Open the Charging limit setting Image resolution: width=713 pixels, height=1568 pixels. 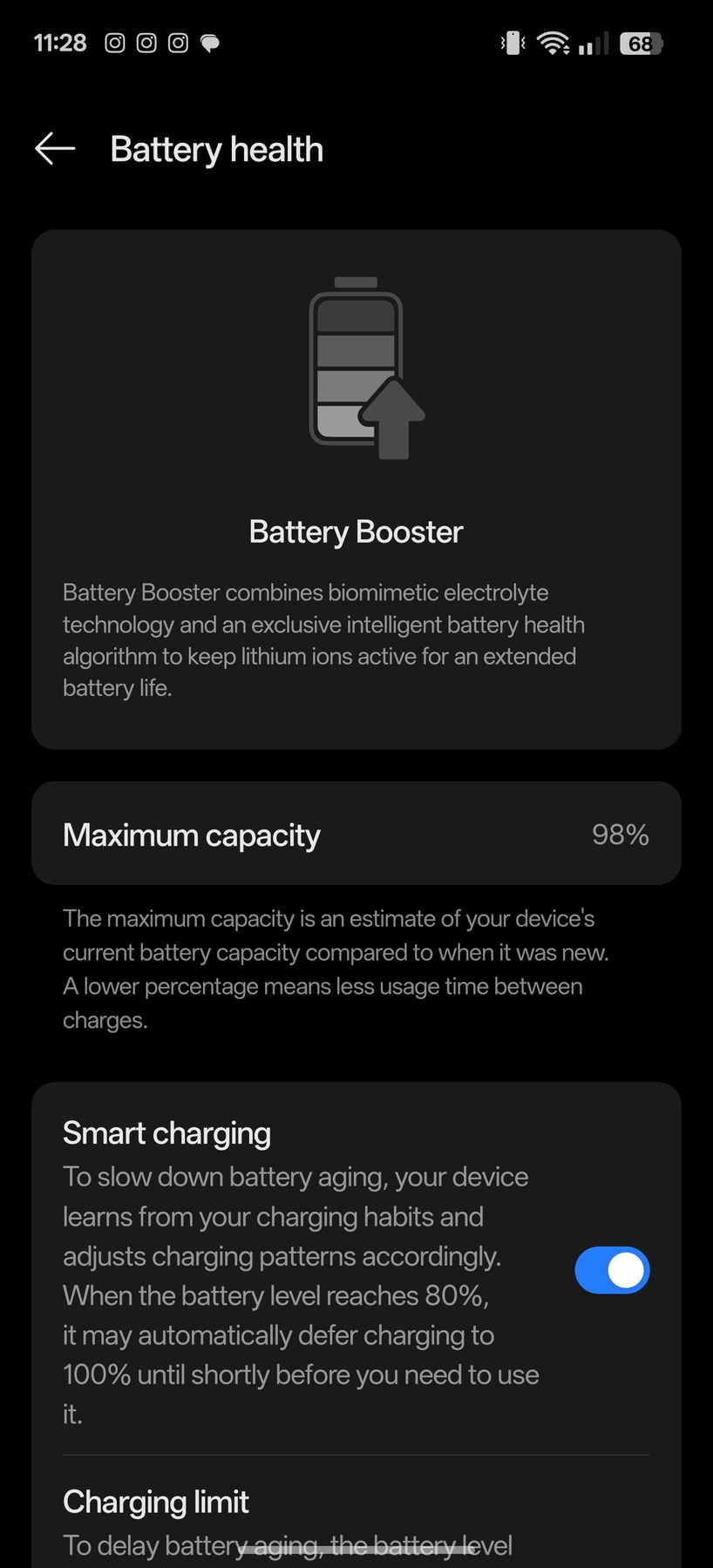coord(356,1516)
